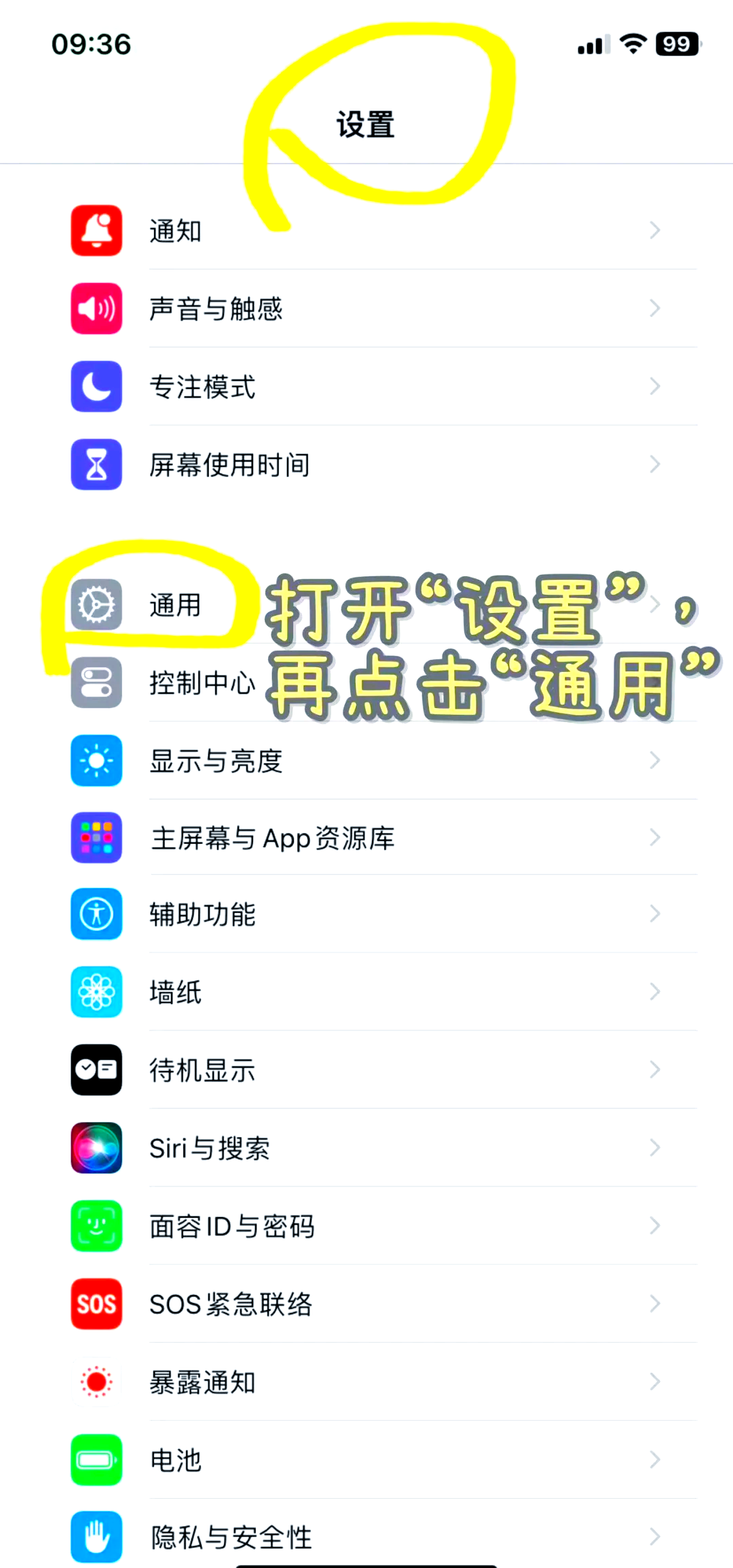Select the Display & Brightness sun icon

[x=96, y=760]
